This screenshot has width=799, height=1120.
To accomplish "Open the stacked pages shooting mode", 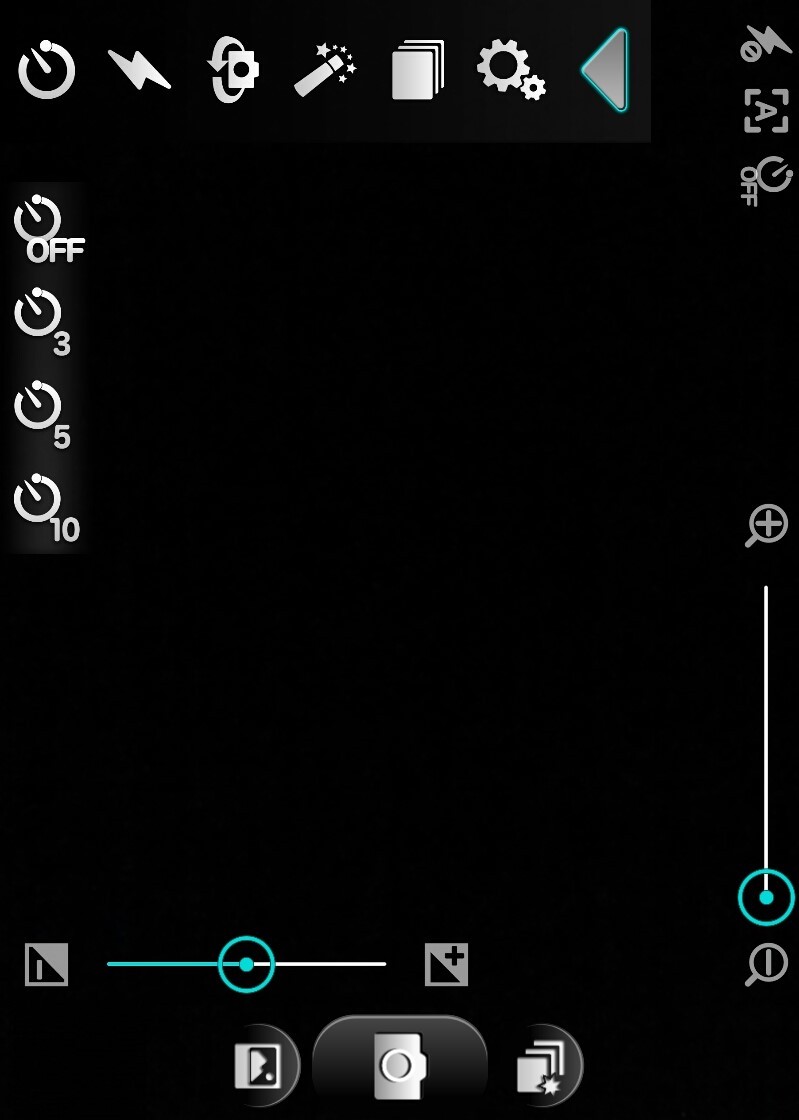I will coord(418,69).
